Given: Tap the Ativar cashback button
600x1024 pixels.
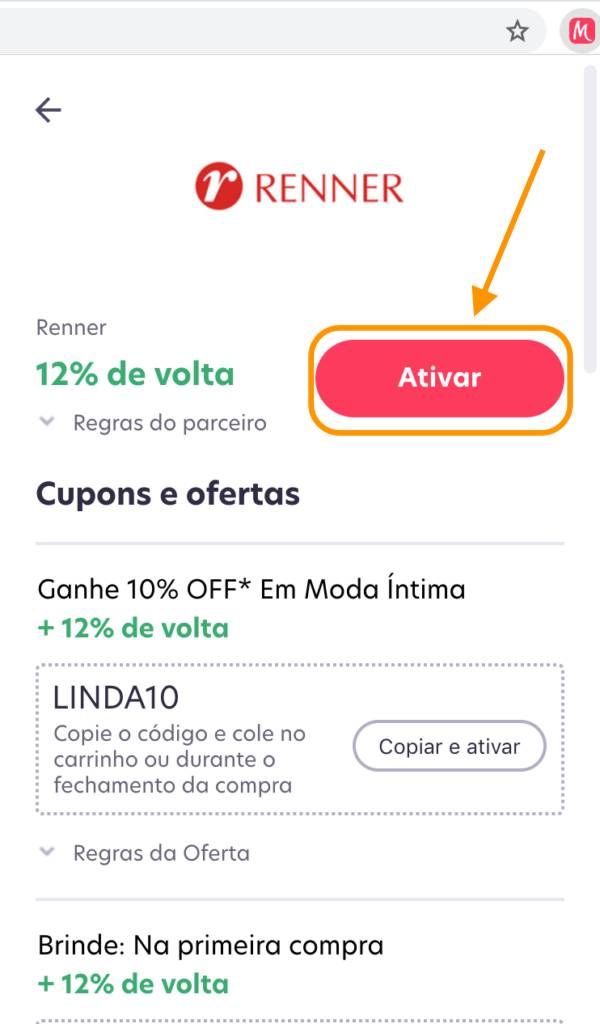Looking at the screenshot, I should [x=439, y=378].
